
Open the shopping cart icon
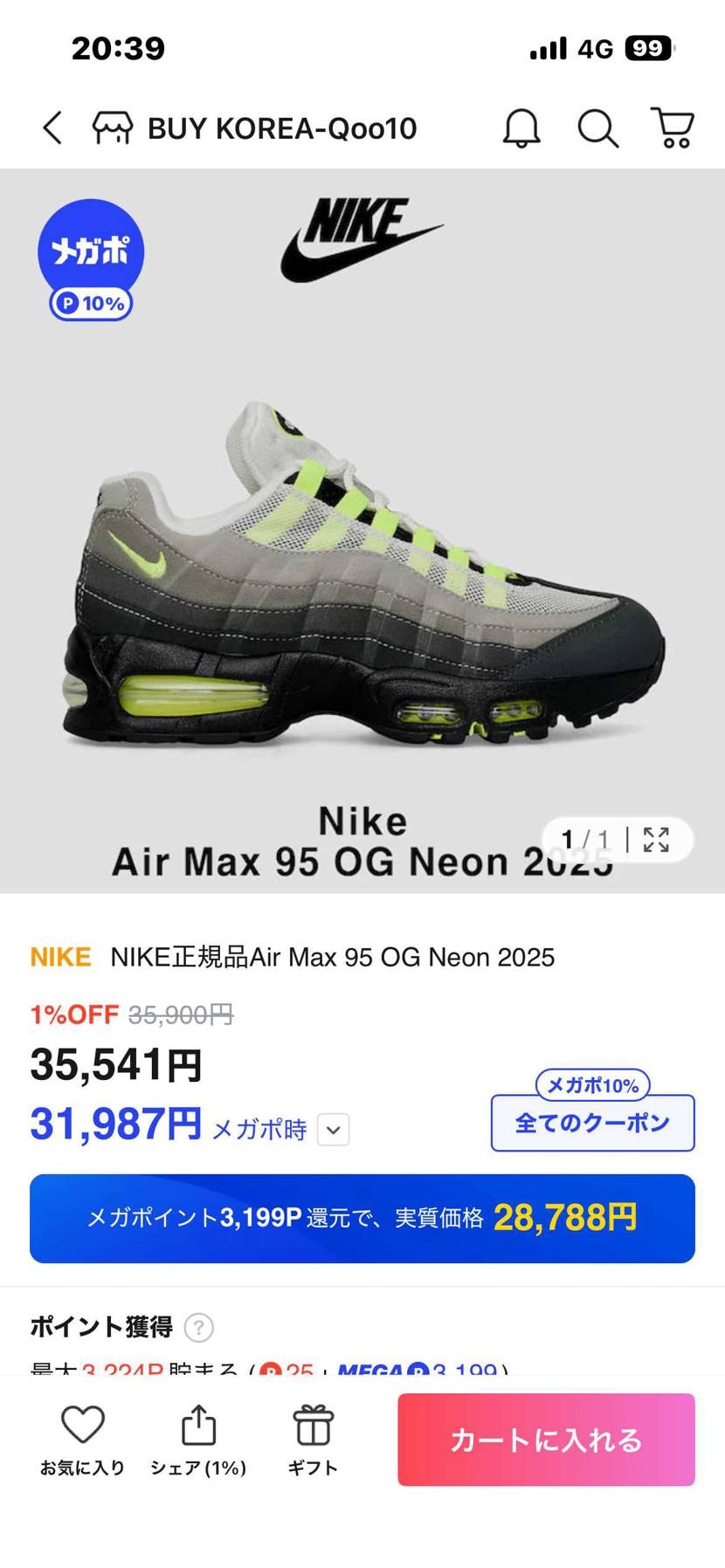[x=673, y=128]
